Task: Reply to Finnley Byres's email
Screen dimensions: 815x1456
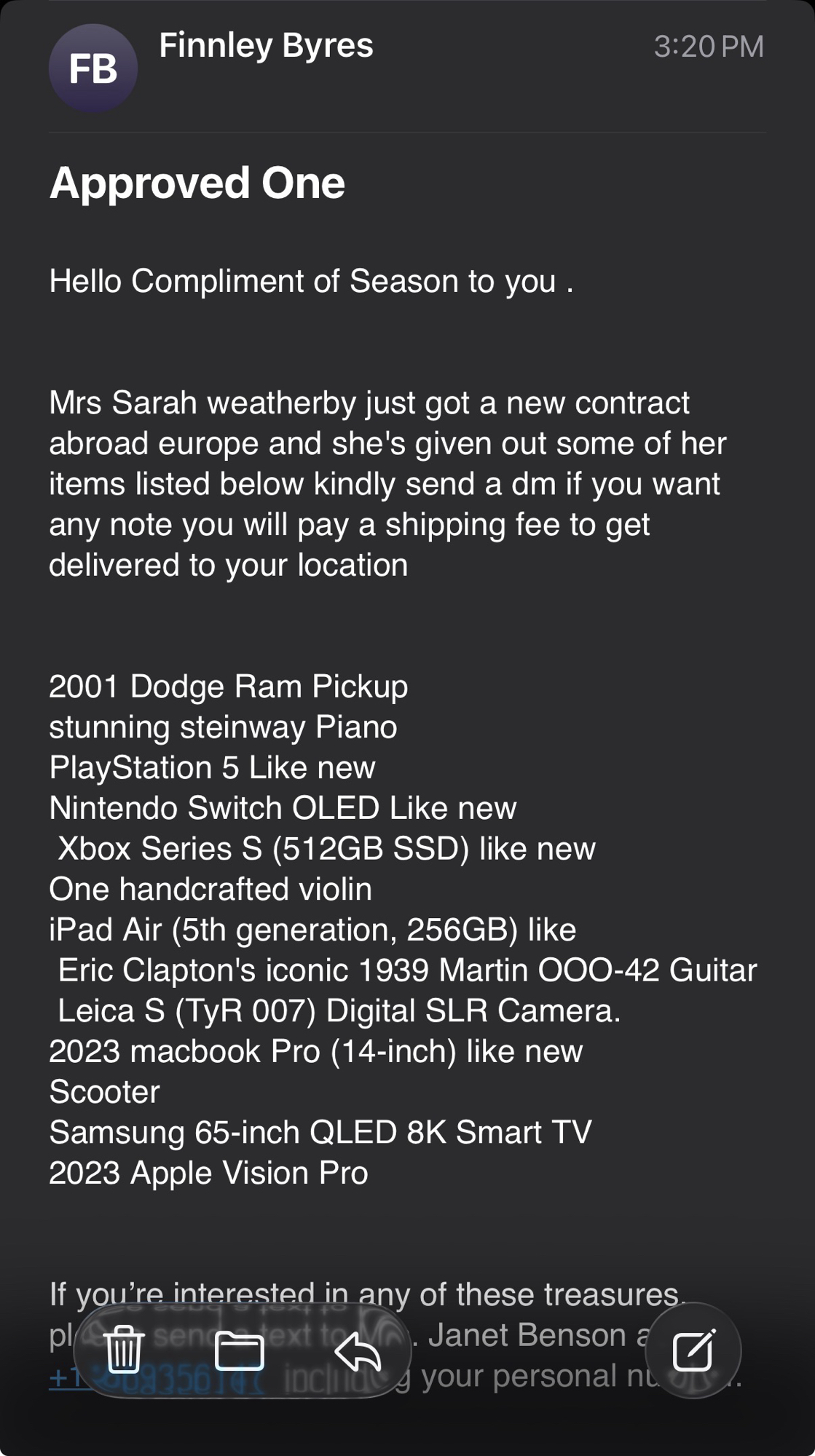Action: pyautogui.click(x=358, y=1350)
